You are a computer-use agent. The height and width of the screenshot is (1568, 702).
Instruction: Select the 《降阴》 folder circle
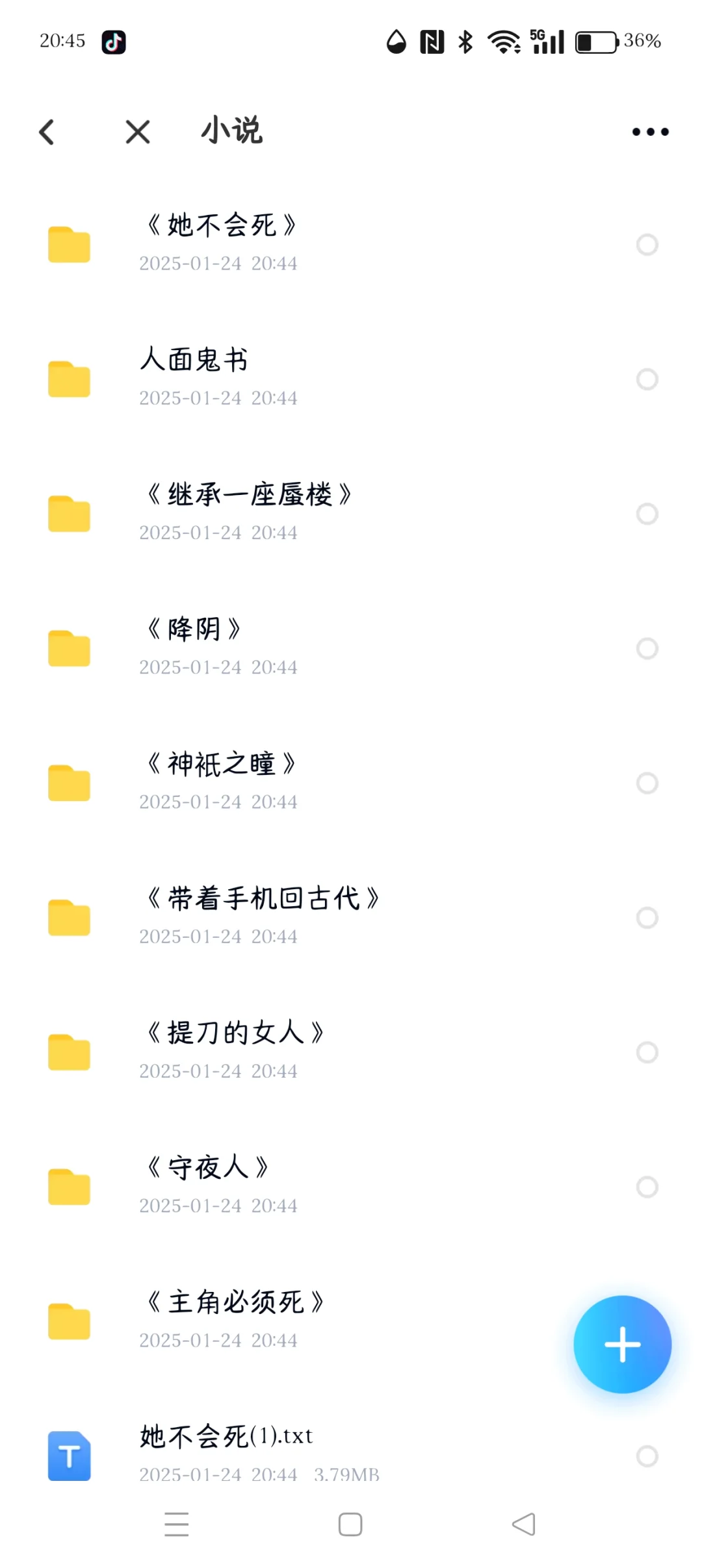coord(647,648)
